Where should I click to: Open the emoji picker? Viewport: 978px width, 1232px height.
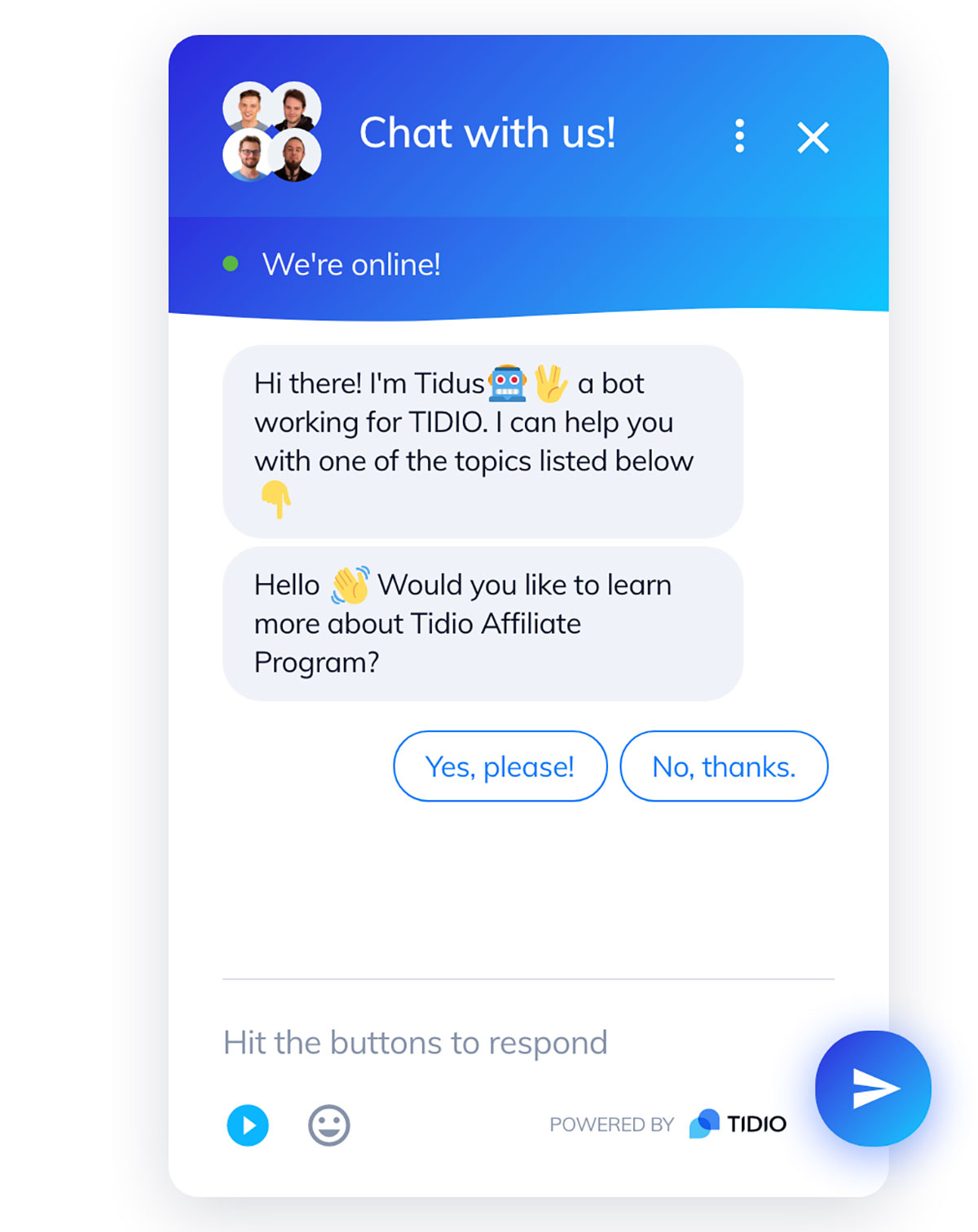click(329, 1125)
